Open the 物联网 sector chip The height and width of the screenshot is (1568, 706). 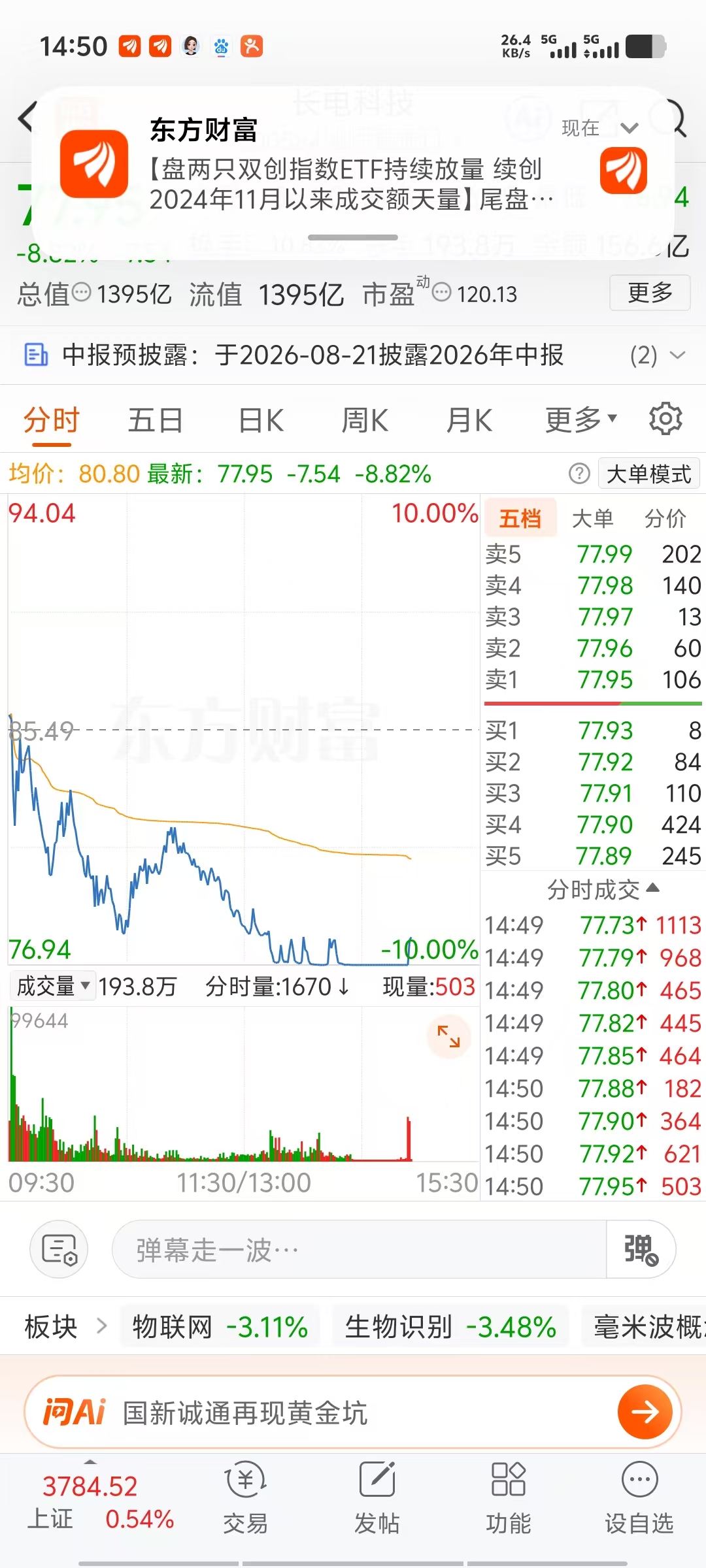tap(220, 1327)
